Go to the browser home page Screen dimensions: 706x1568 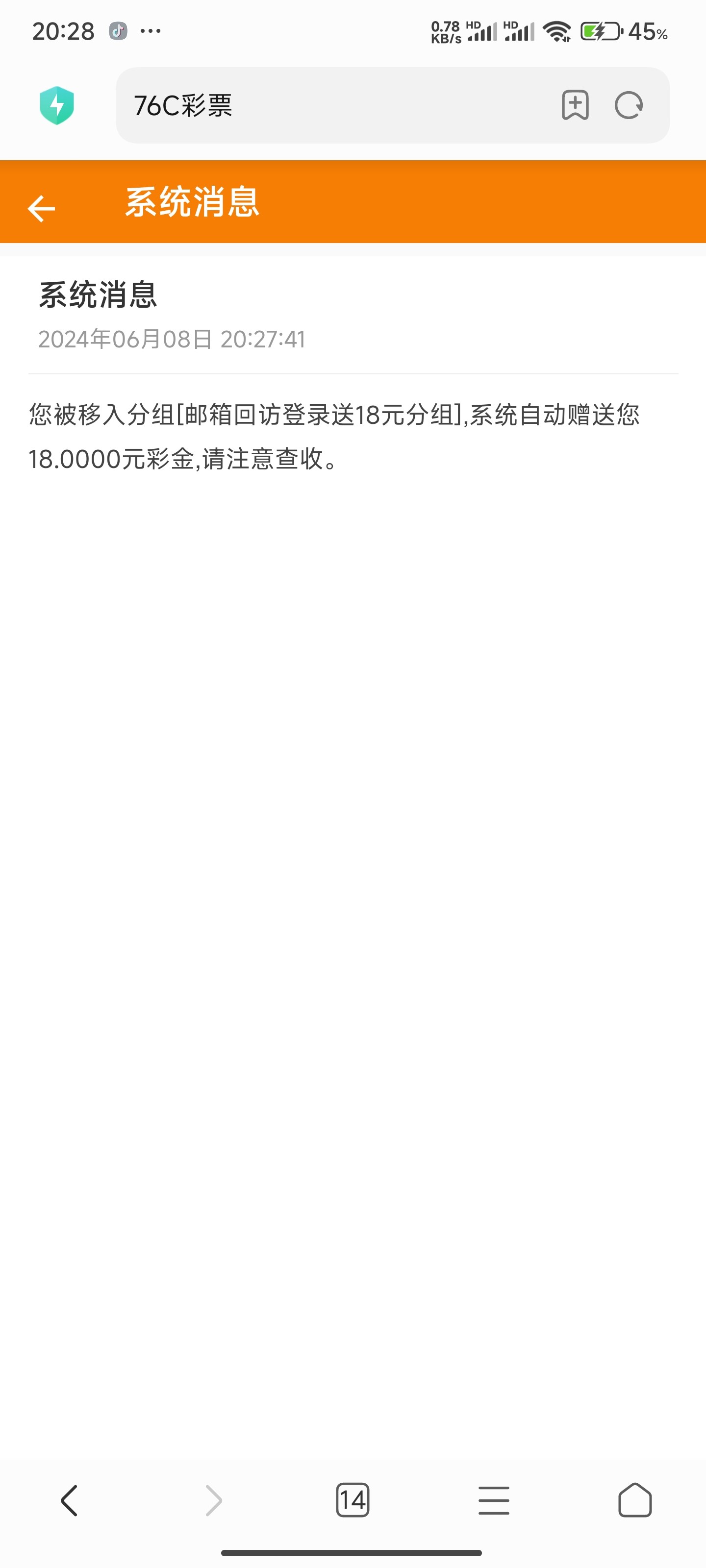(635, 1500)
